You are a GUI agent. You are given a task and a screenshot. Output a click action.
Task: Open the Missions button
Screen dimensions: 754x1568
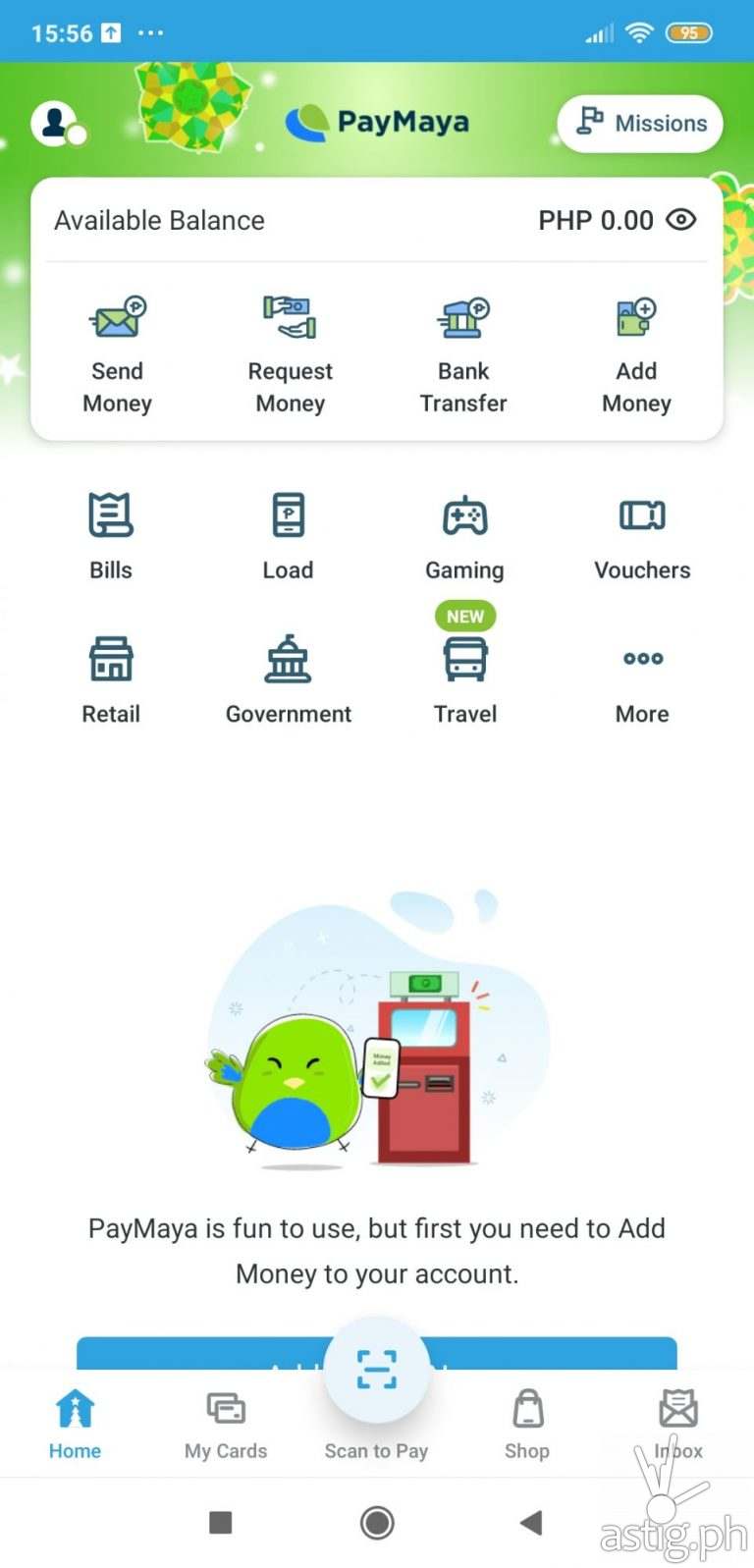click(640, 124)
